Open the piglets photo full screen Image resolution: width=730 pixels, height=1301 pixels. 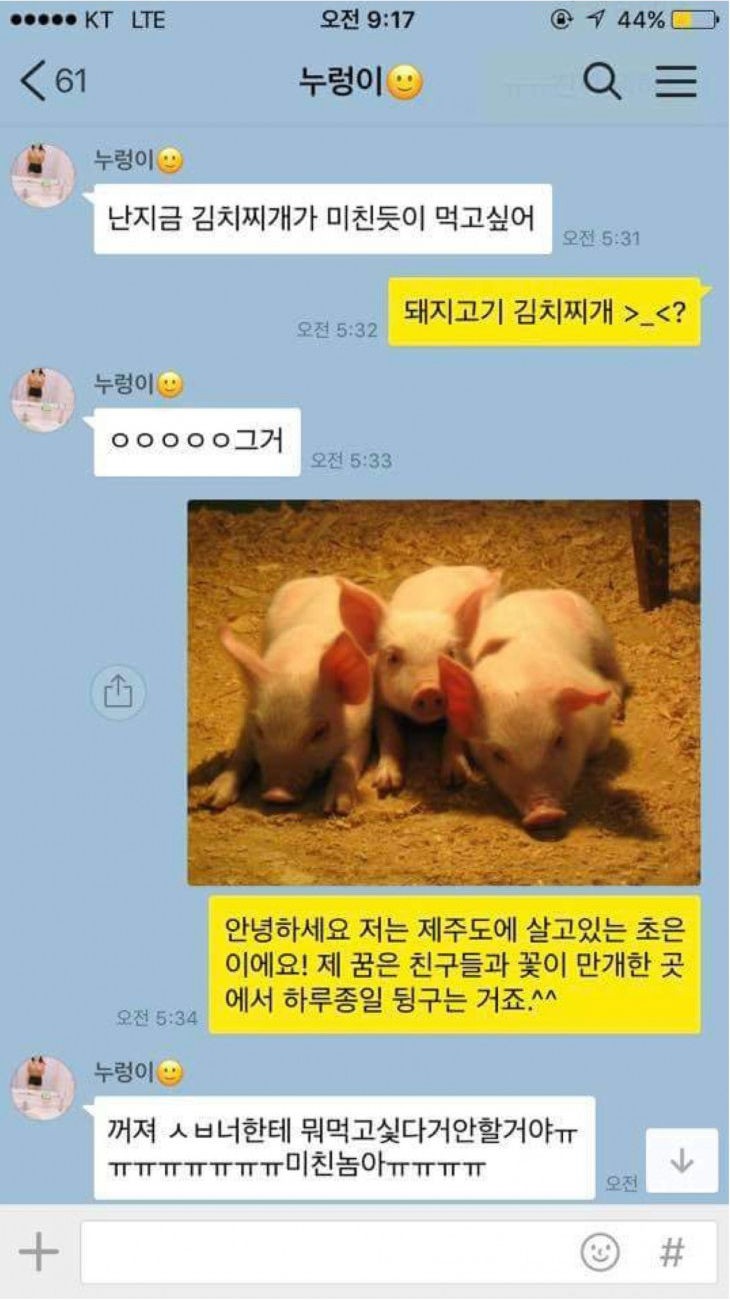point(444,692)
